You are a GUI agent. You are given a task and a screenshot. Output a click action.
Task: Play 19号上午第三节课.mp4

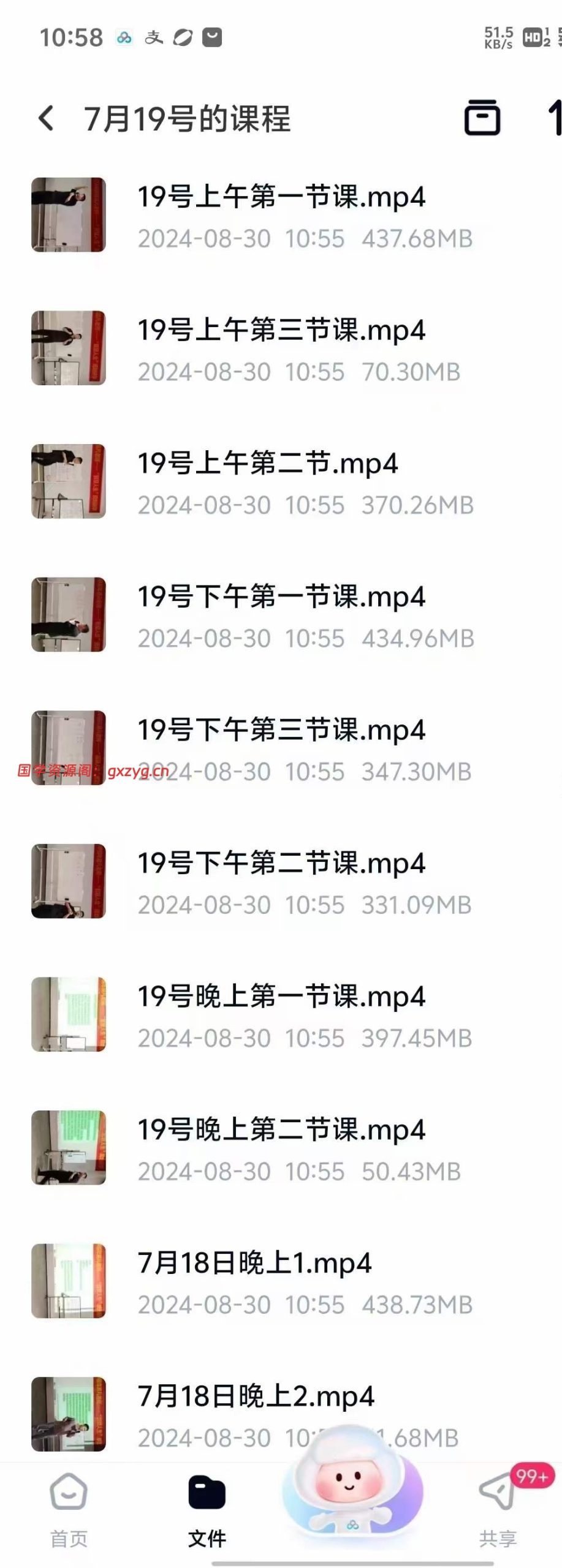point(281,349)
